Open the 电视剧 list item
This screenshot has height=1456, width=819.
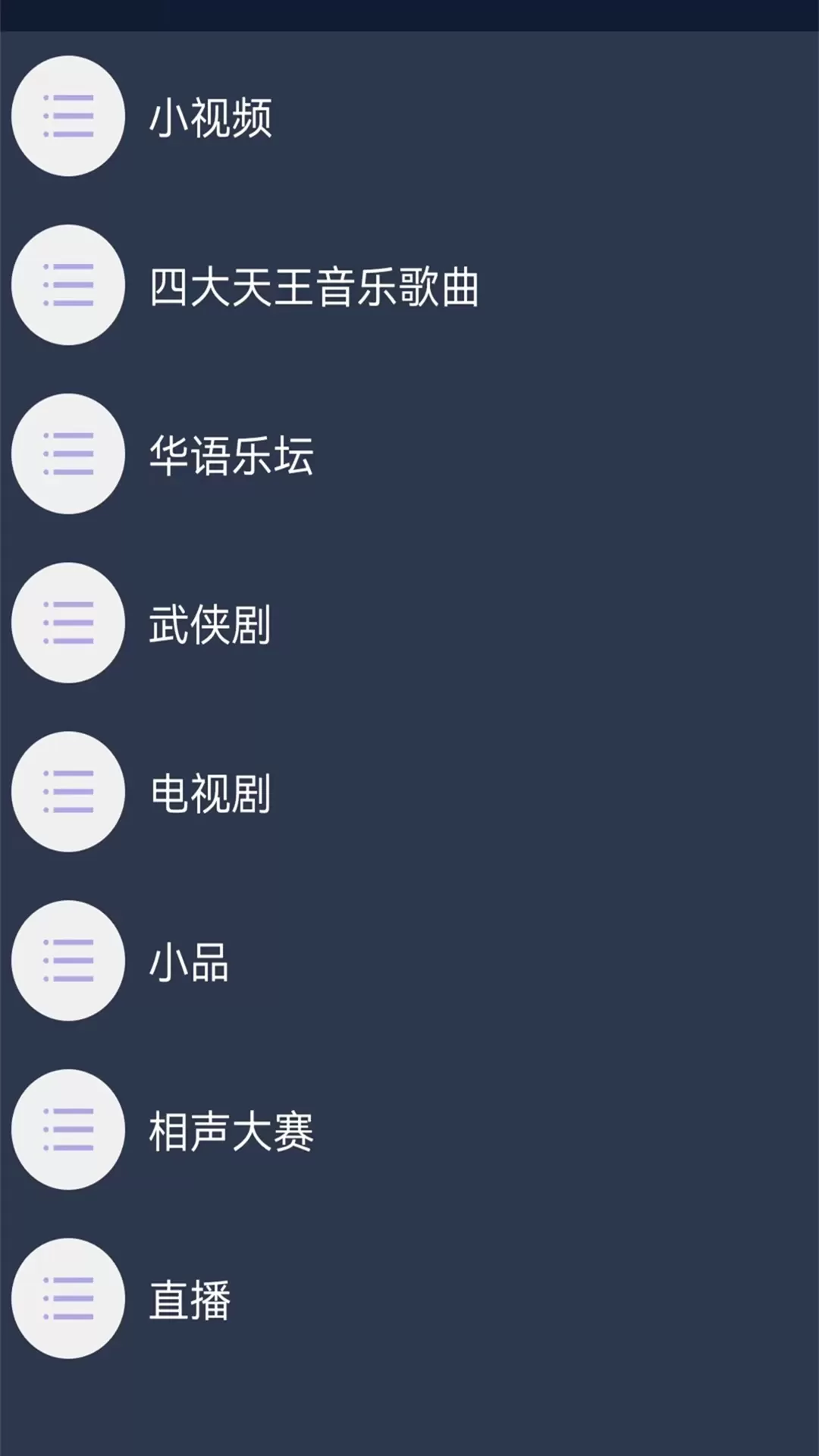point(409,792)
